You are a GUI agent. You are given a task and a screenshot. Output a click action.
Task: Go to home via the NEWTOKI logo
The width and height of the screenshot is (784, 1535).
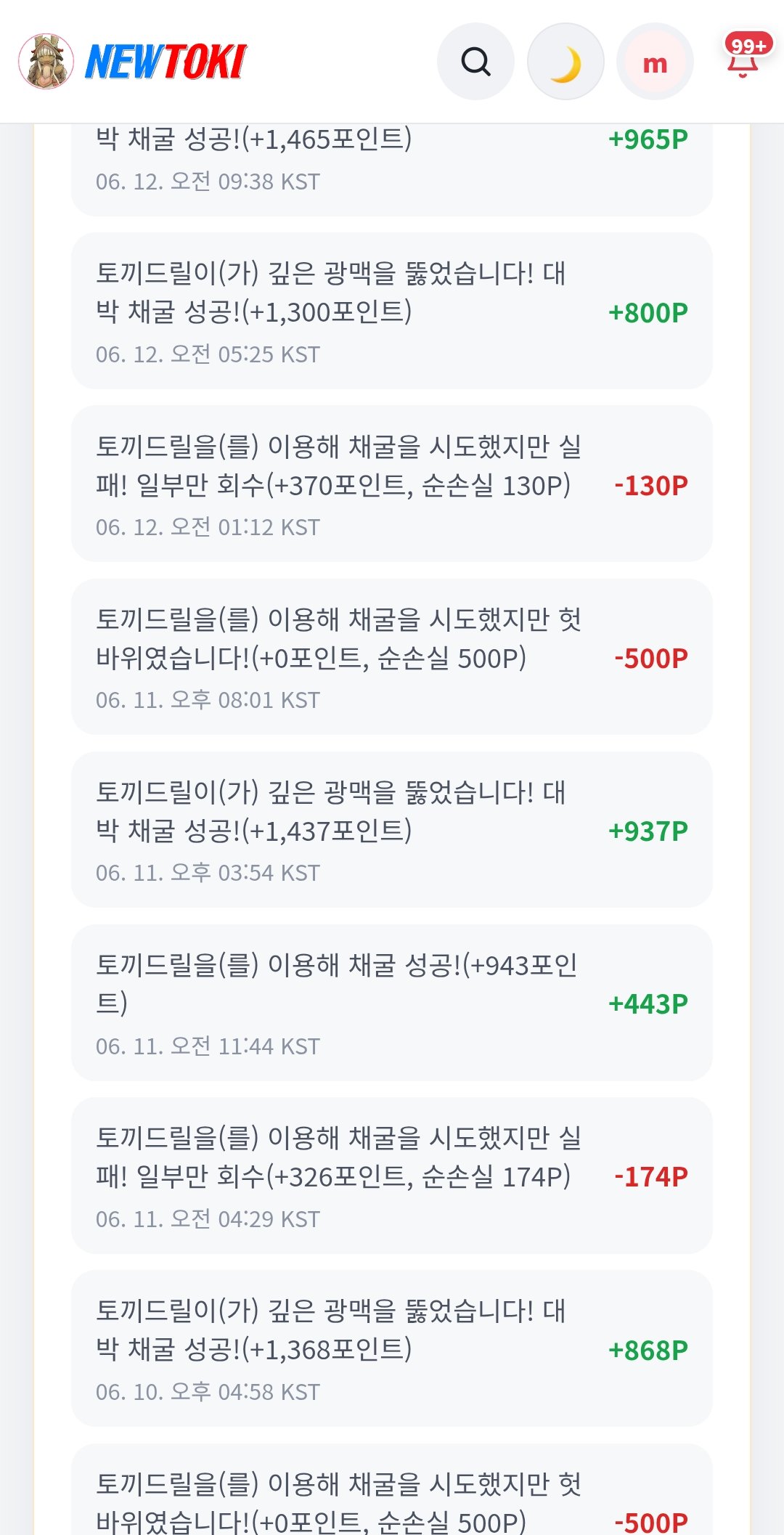(x=134, y=61)
